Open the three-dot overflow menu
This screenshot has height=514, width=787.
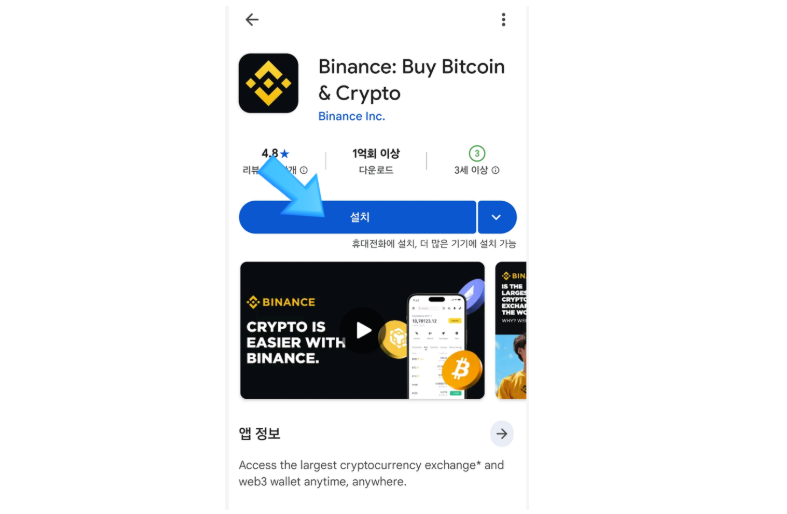click(503, 20)
